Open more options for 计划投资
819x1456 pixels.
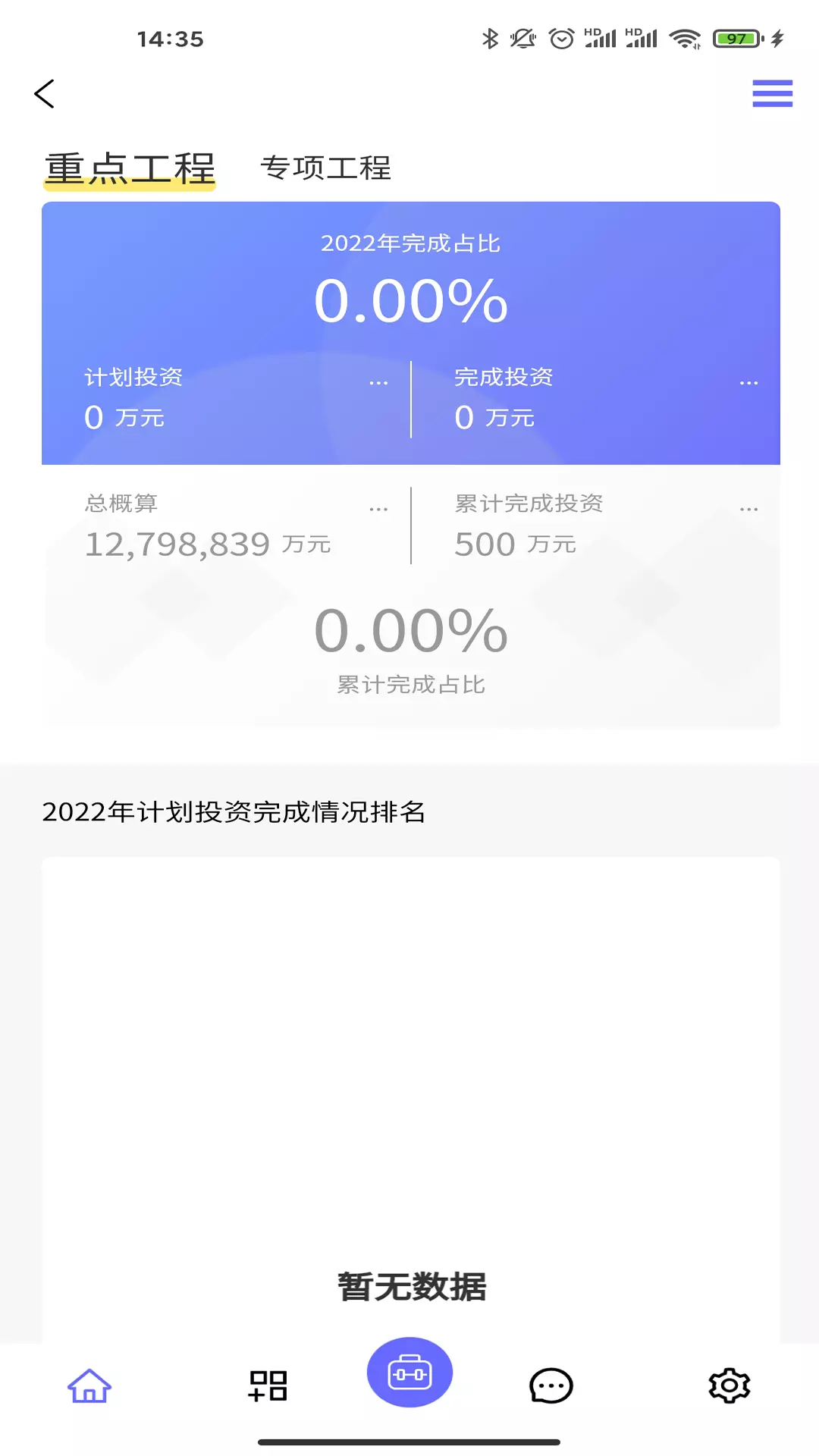(x=378, y=383)
